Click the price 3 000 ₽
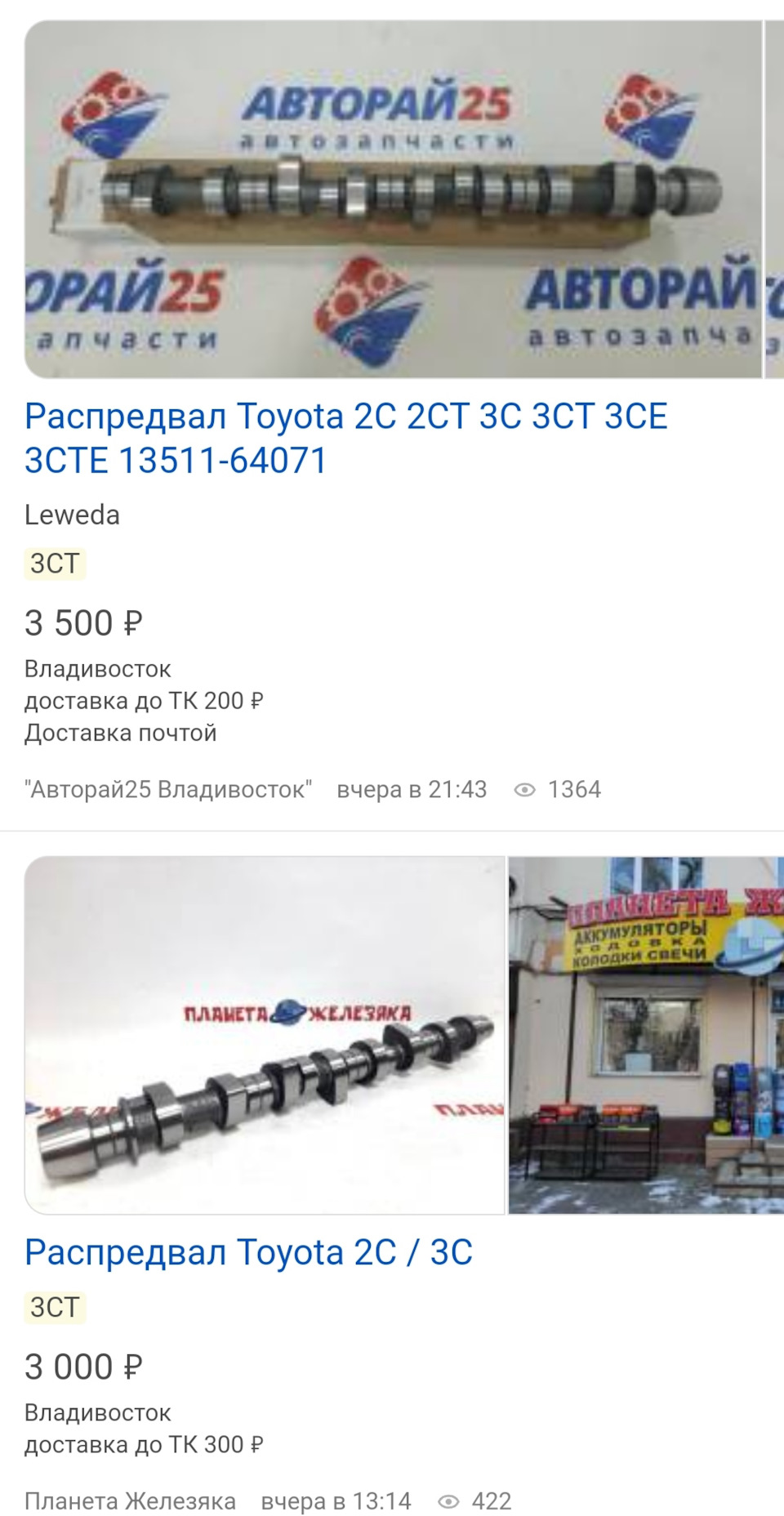The width and height of the screenshot is (784, 1516). pos(83,1367)
